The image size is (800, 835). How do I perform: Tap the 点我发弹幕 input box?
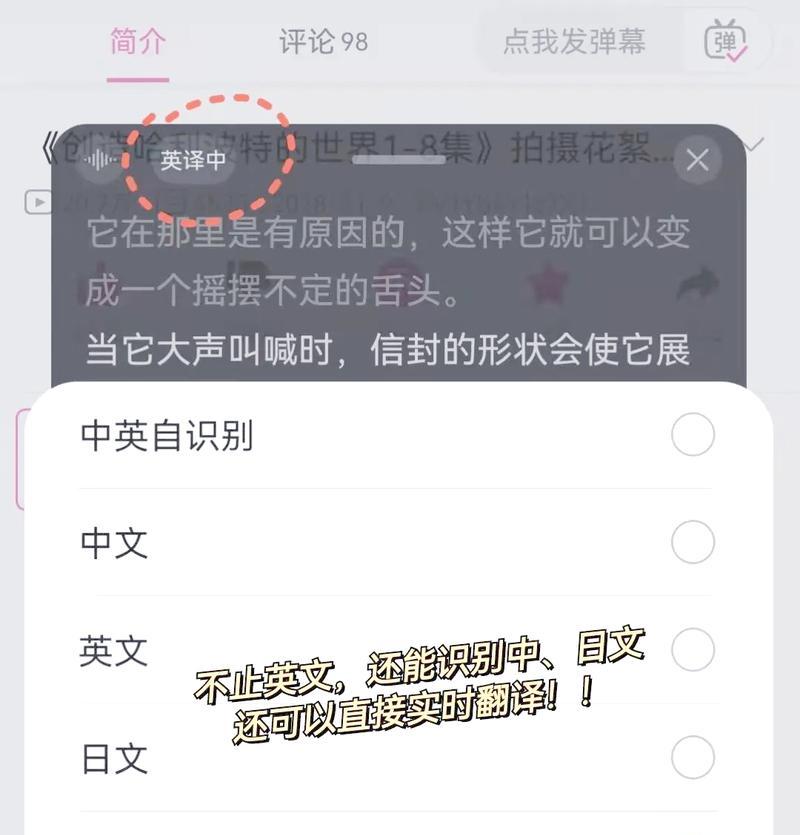click(574, 42)
